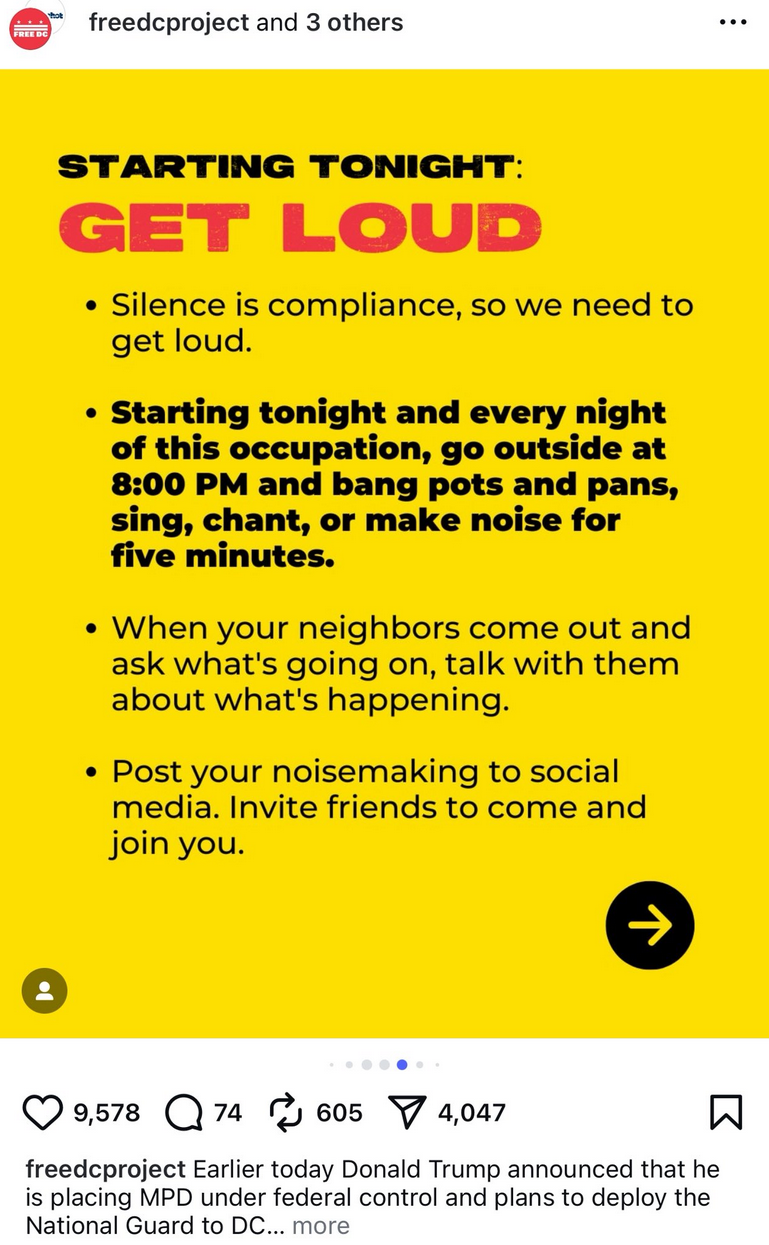The image size is (769, 1245).
Task: Open the Get Loud carousel image
Action: click(384, 550)
